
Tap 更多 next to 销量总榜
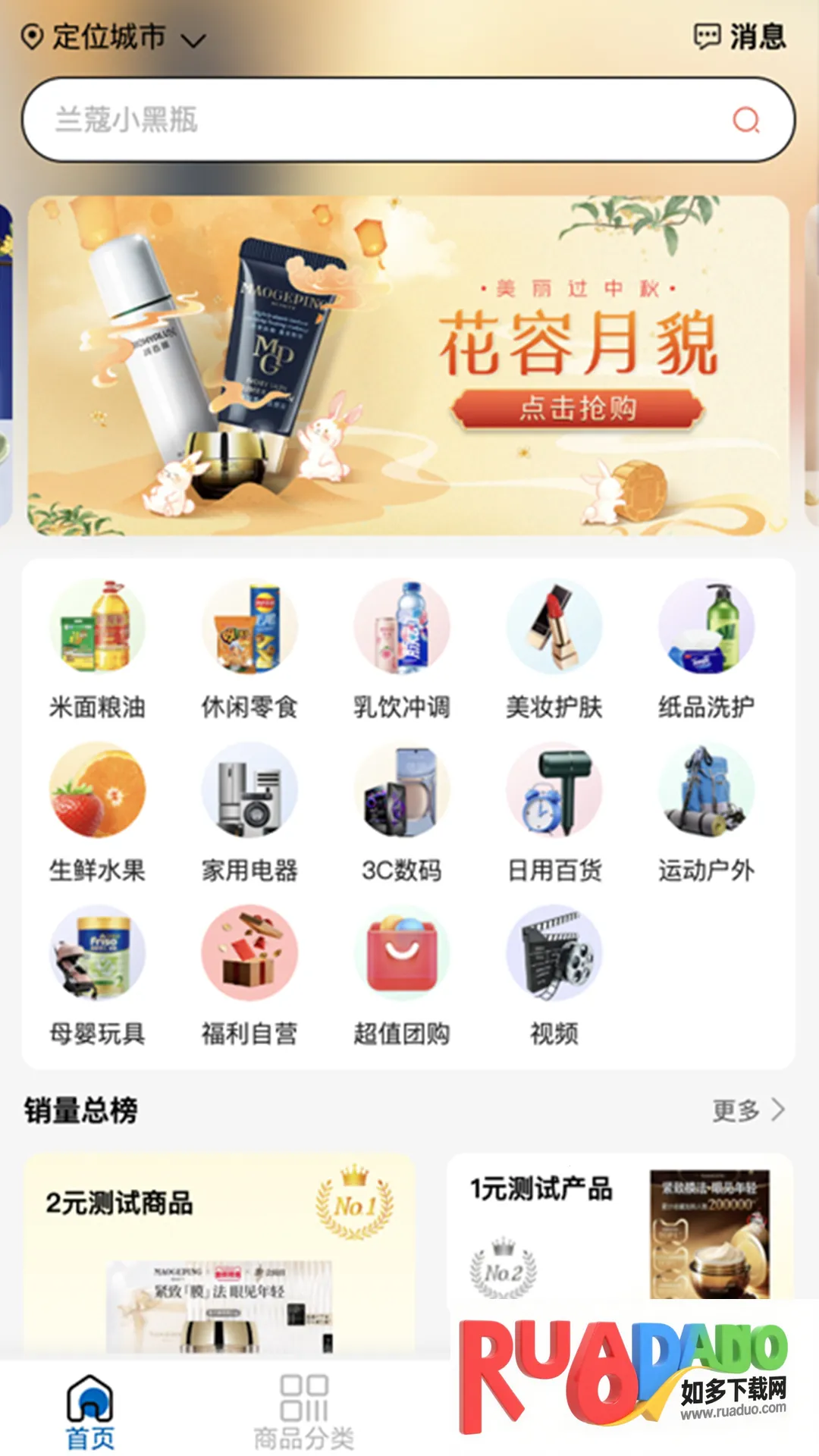click(x=748, y=1110)
